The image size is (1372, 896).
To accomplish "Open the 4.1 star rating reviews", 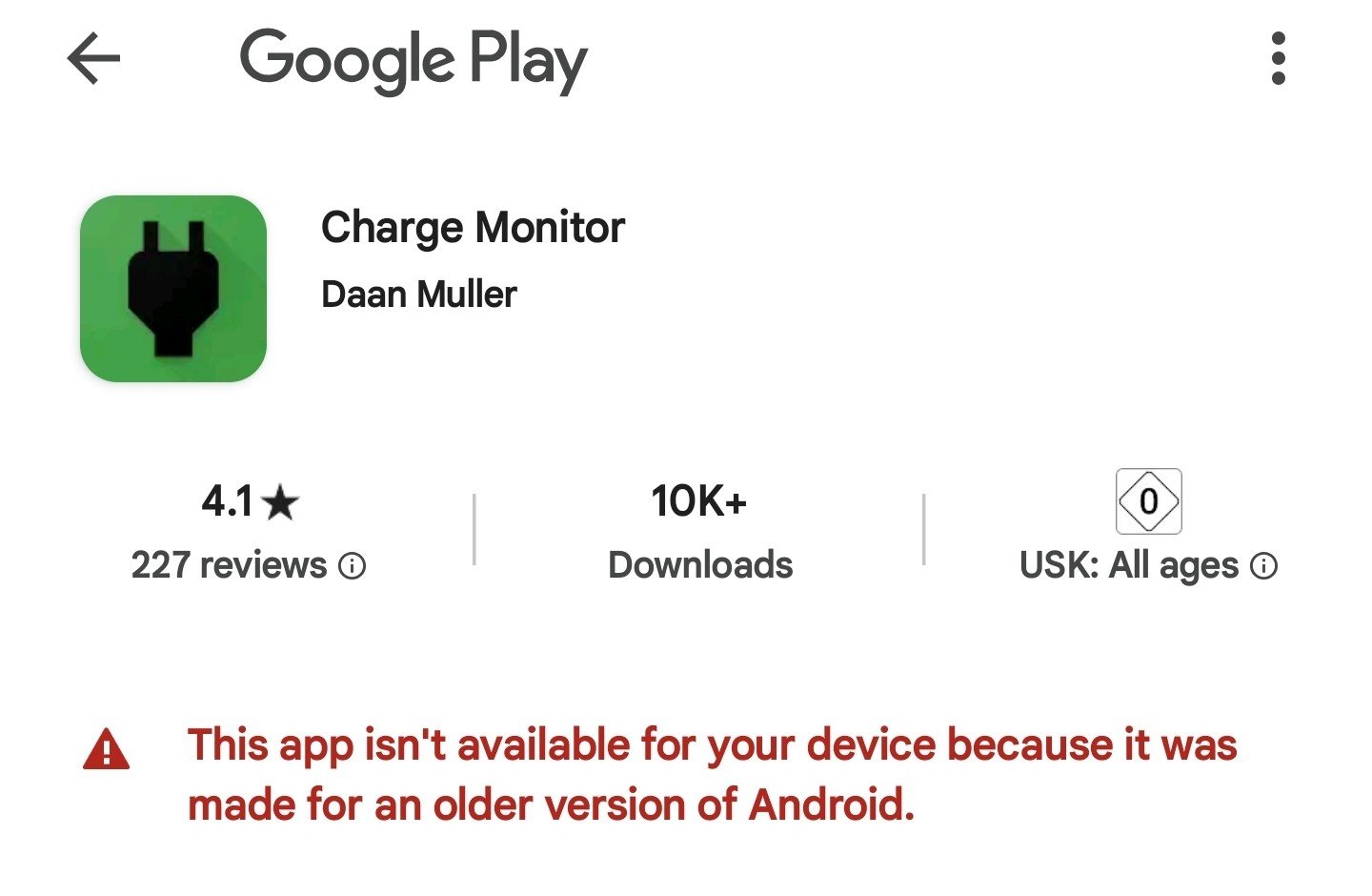I will coord(250,501).
